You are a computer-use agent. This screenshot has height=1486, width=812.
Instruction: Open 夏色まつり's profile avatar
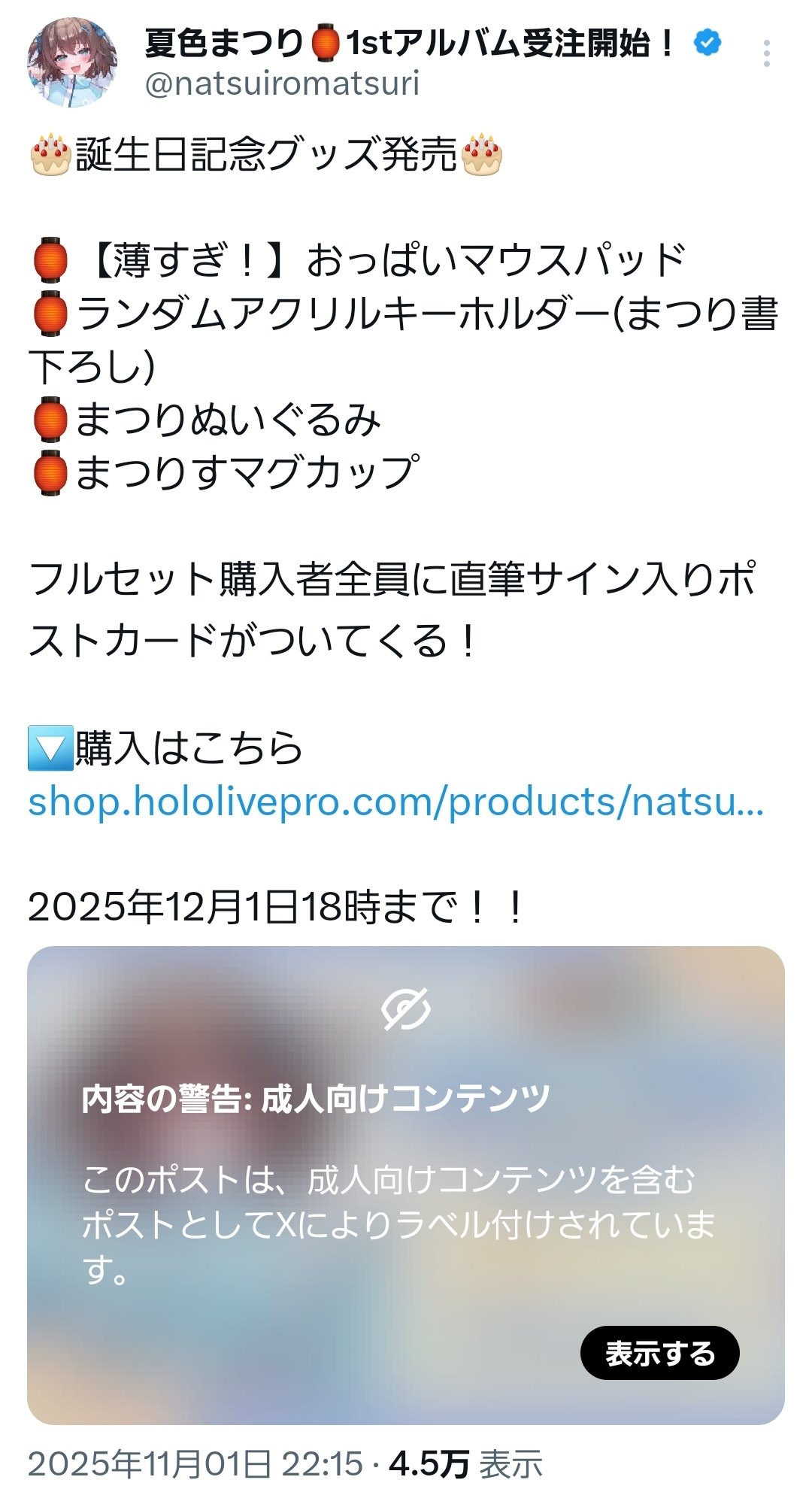pyautogui.click(x=72, y=62)
